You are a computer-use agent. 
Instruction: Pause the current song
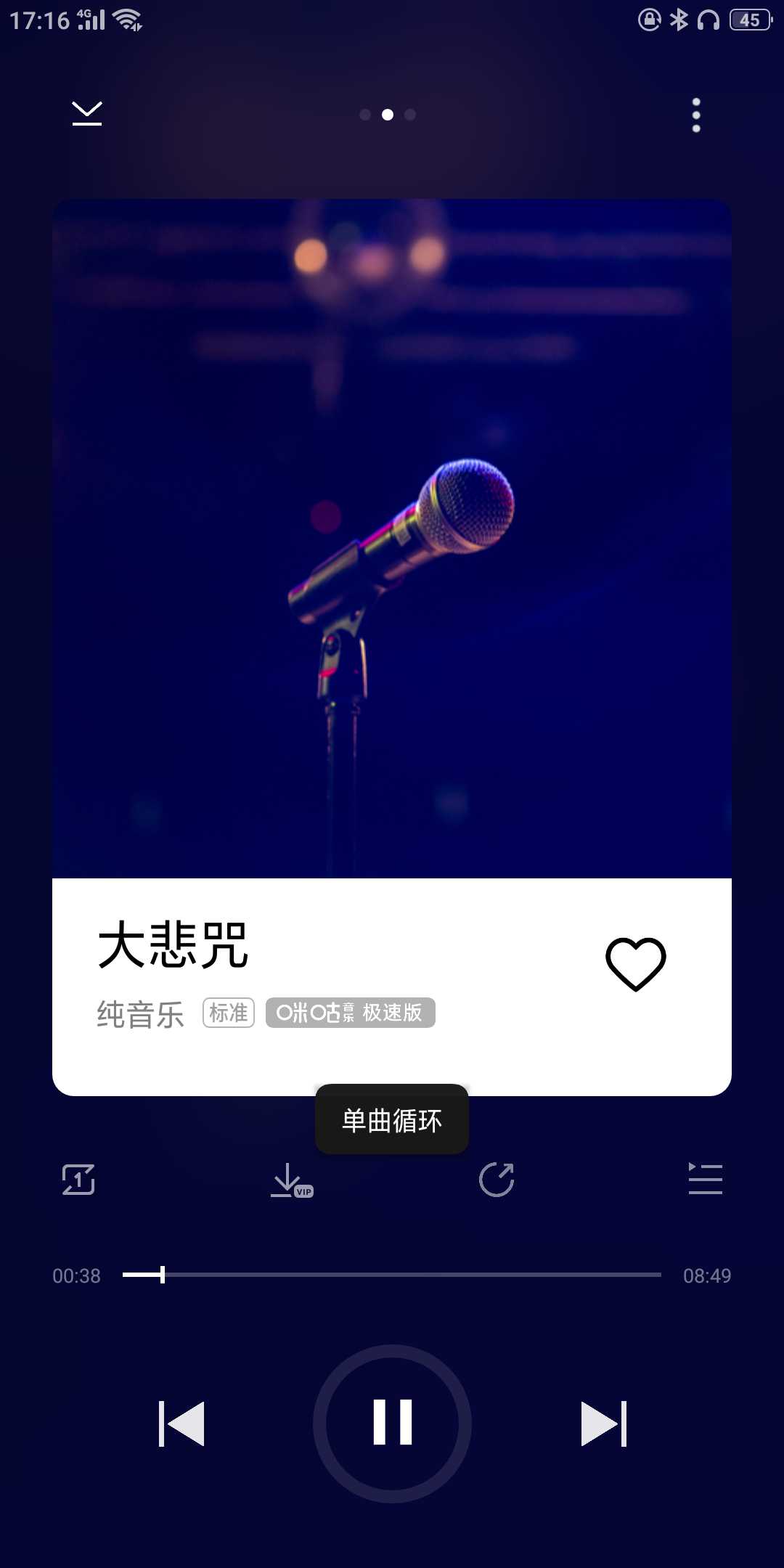(392, 1423)
